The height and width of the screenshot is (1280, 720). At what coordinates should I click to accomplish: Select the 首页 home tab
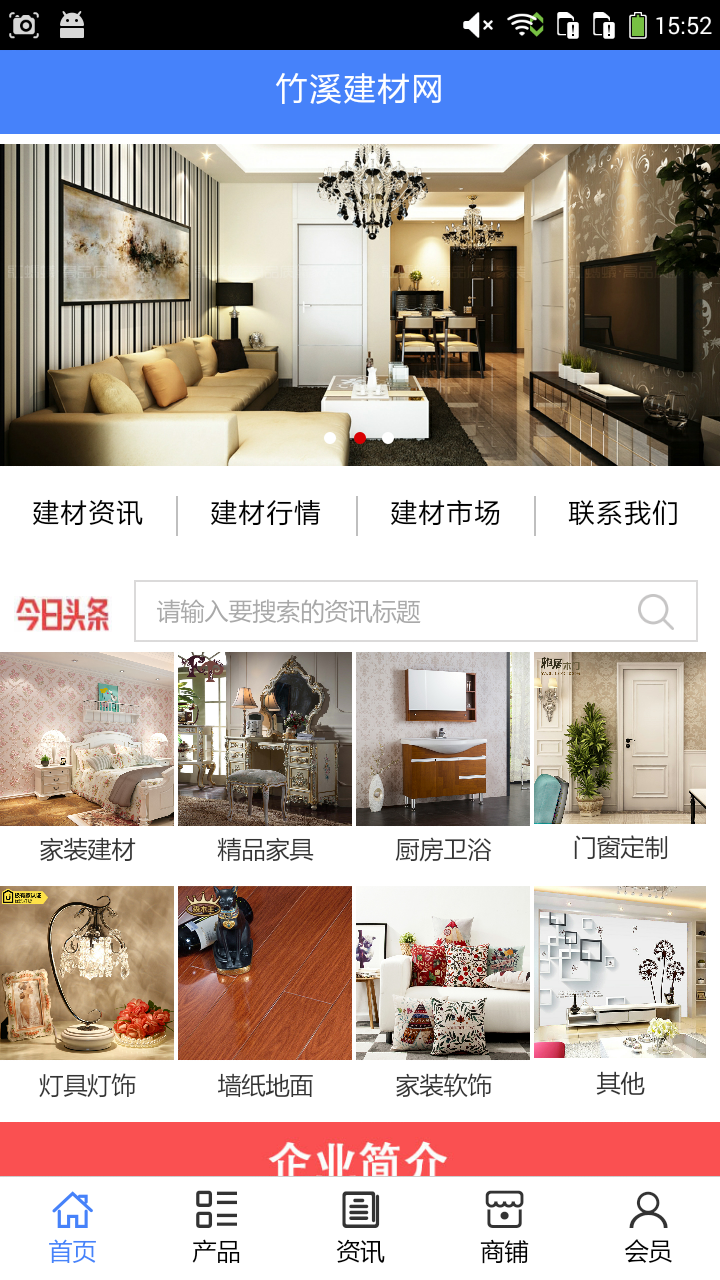coord(72,1227)
